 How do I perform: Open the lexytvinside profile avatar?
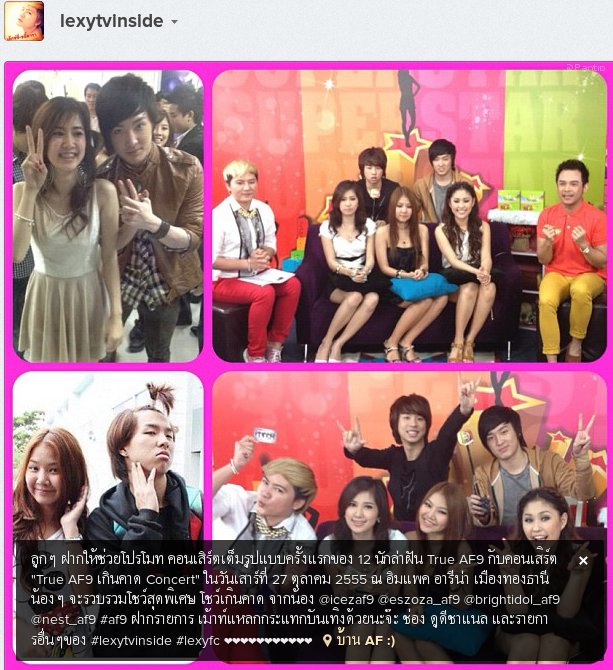24,21
